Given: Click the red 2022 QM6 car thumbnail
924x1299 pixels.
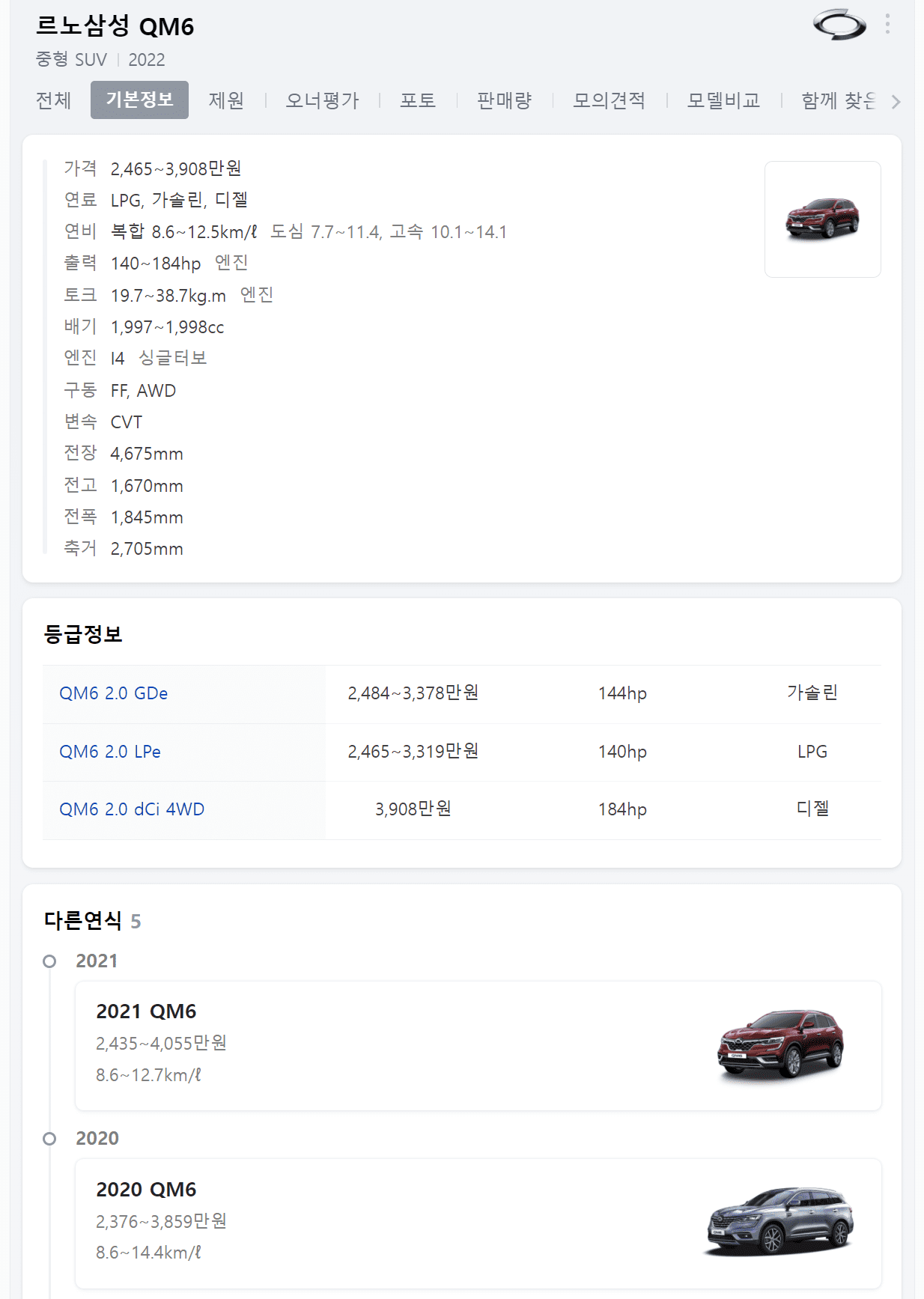Looking at the screenshot, I should [x=822, y=218].
